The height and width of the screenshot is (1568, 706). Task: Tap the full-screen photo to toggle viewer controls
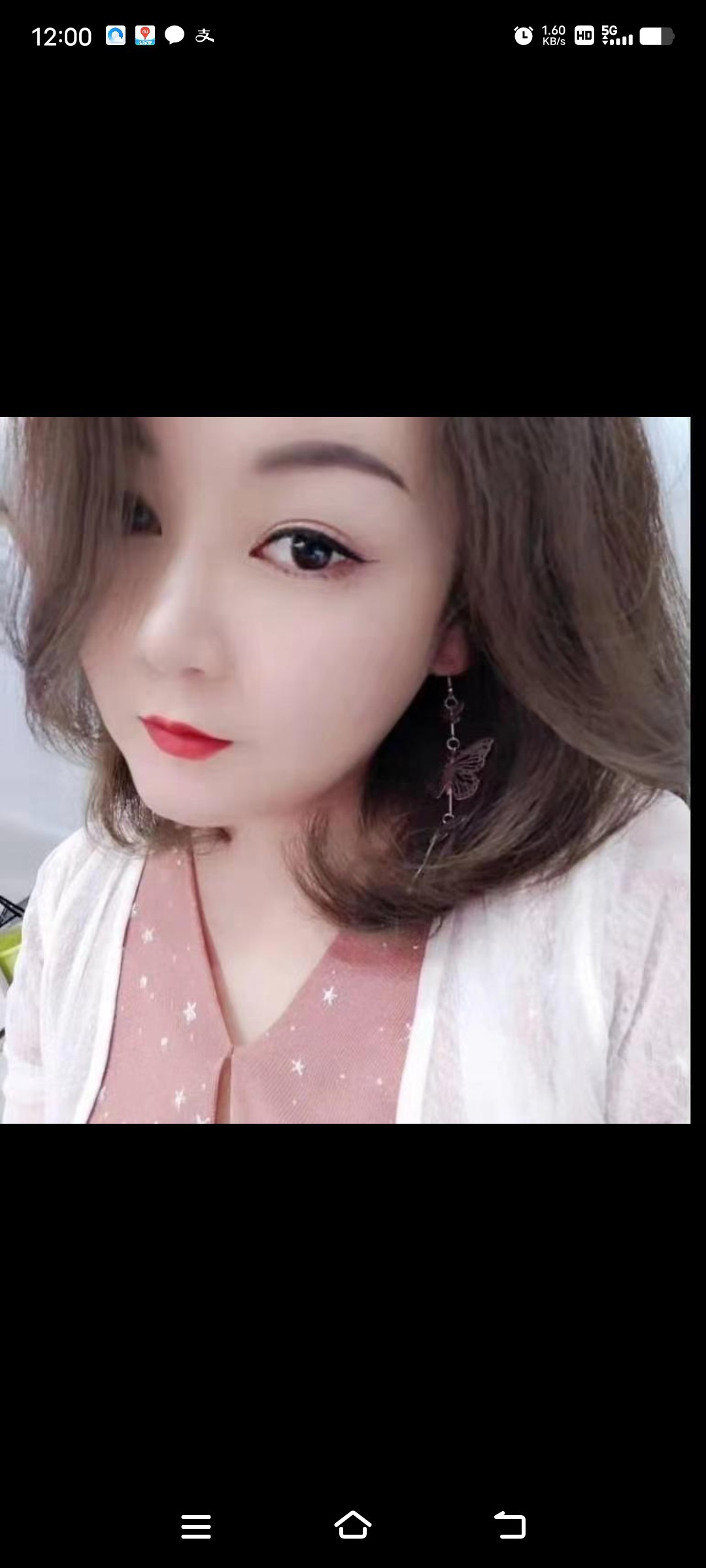click(345, 770)
